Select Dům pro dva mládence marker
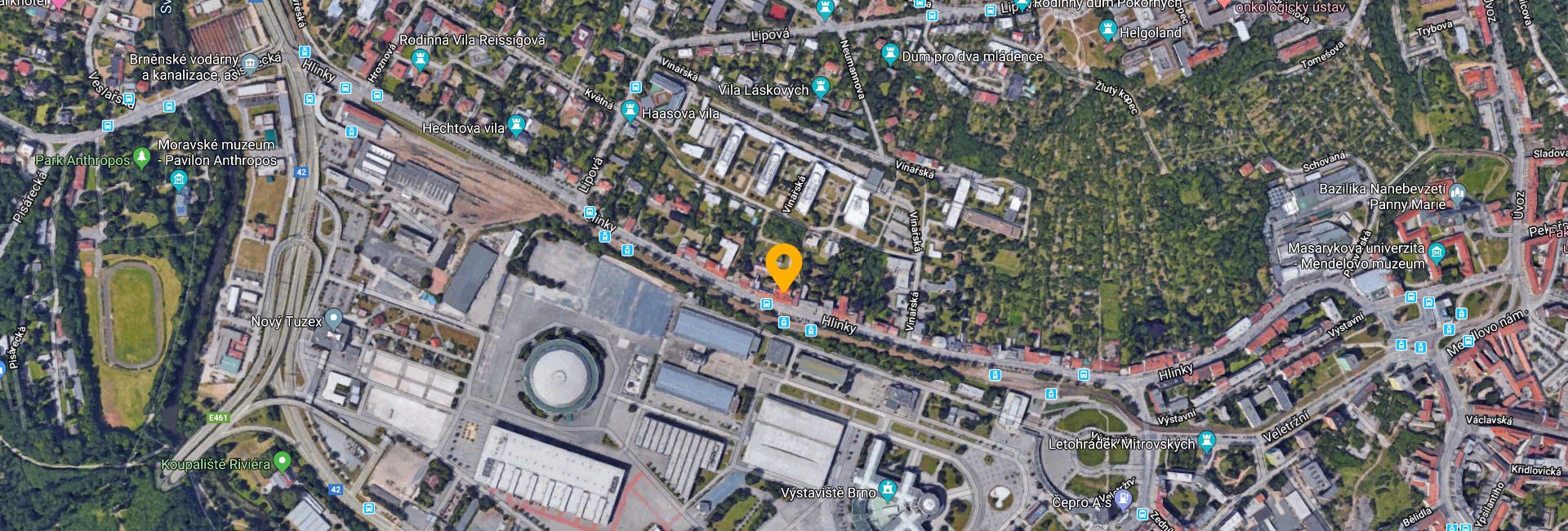Image resolution: width=1568 pixels, height=531 pixels. (x=891, y=55)
